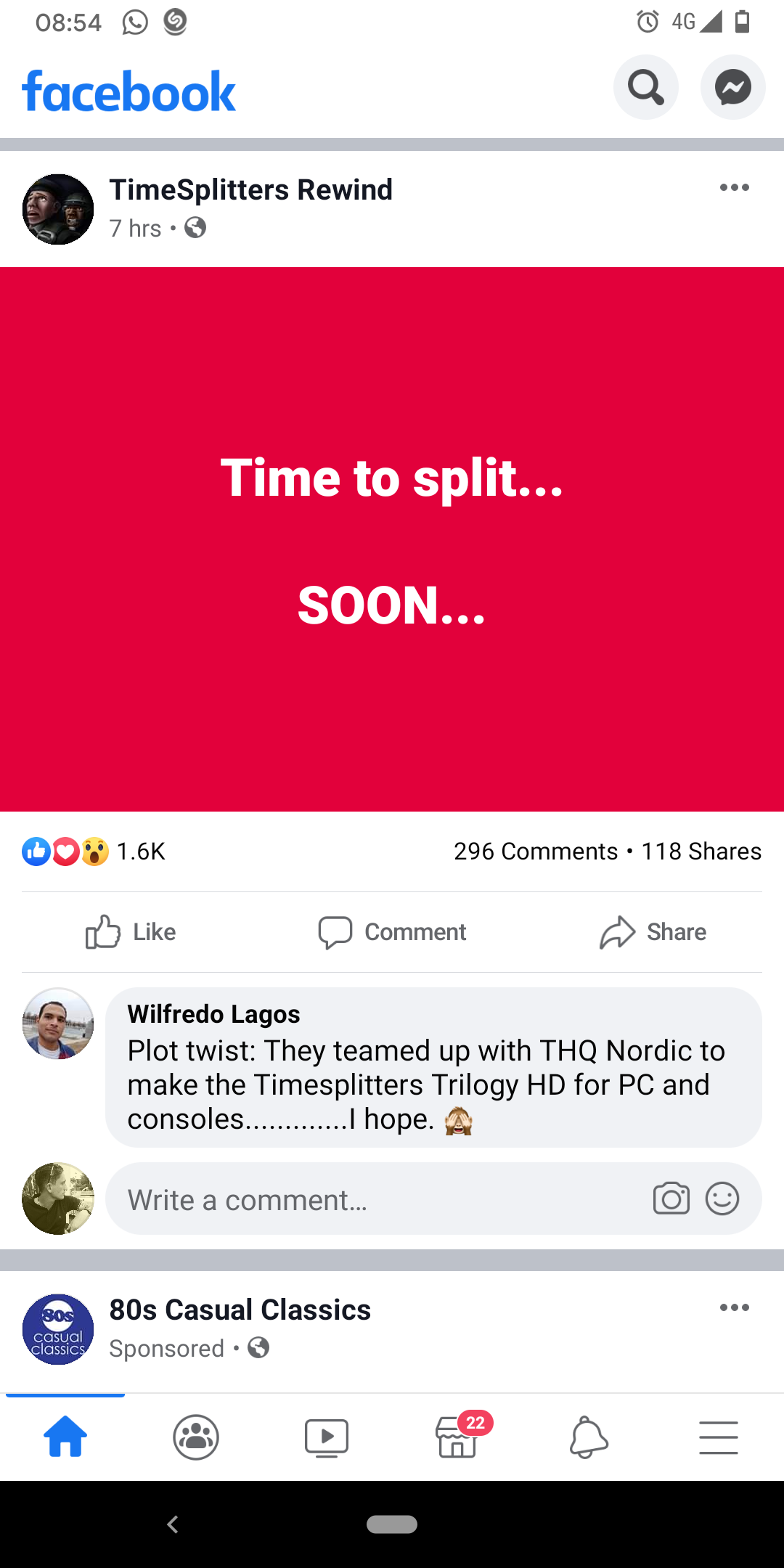Switch to the Groups tab
This screenshot has width=784, height=1568.
click(196, 1437)
